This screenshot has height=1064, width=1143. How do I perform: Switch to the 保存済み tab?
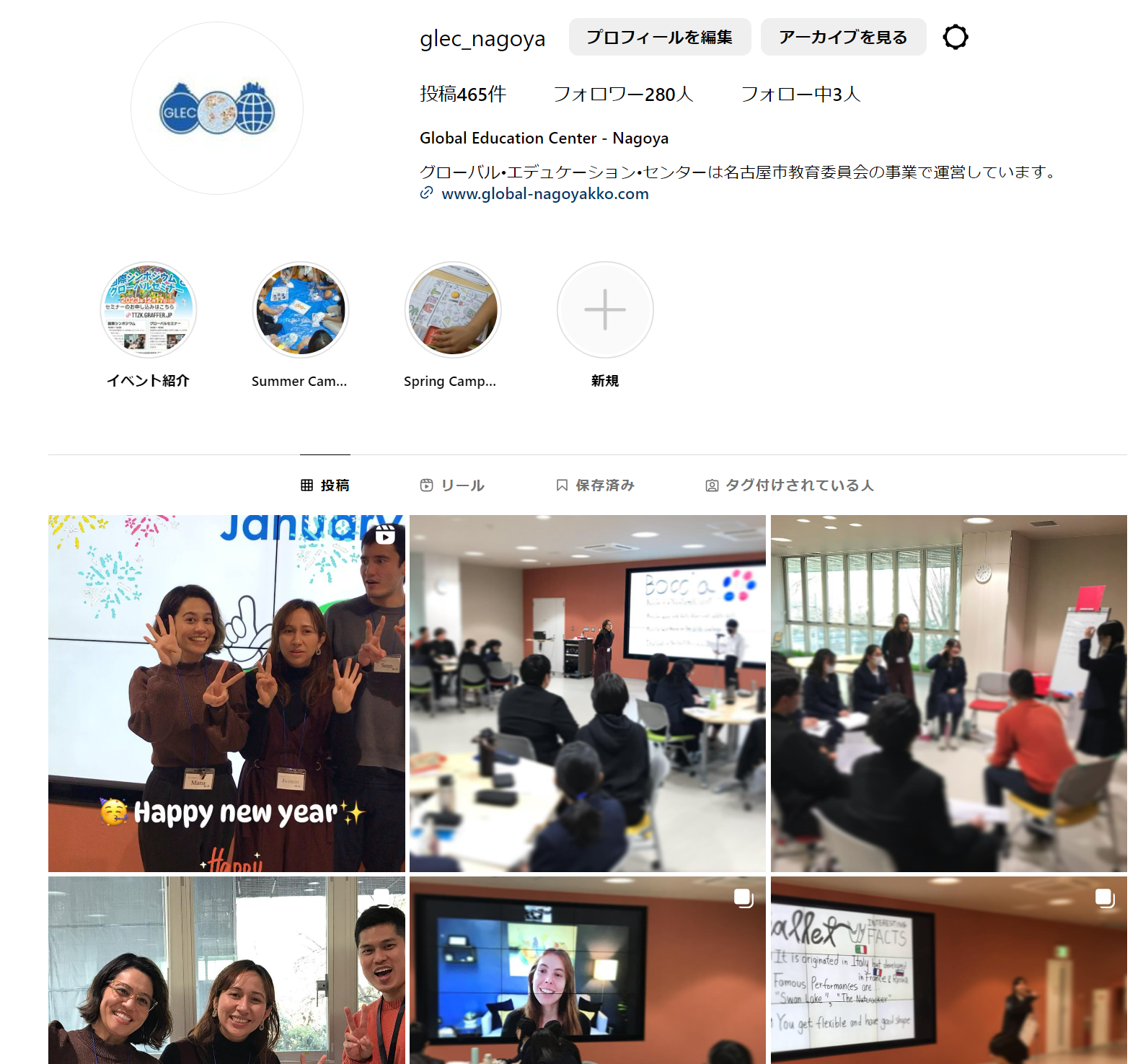click(596, 485)
